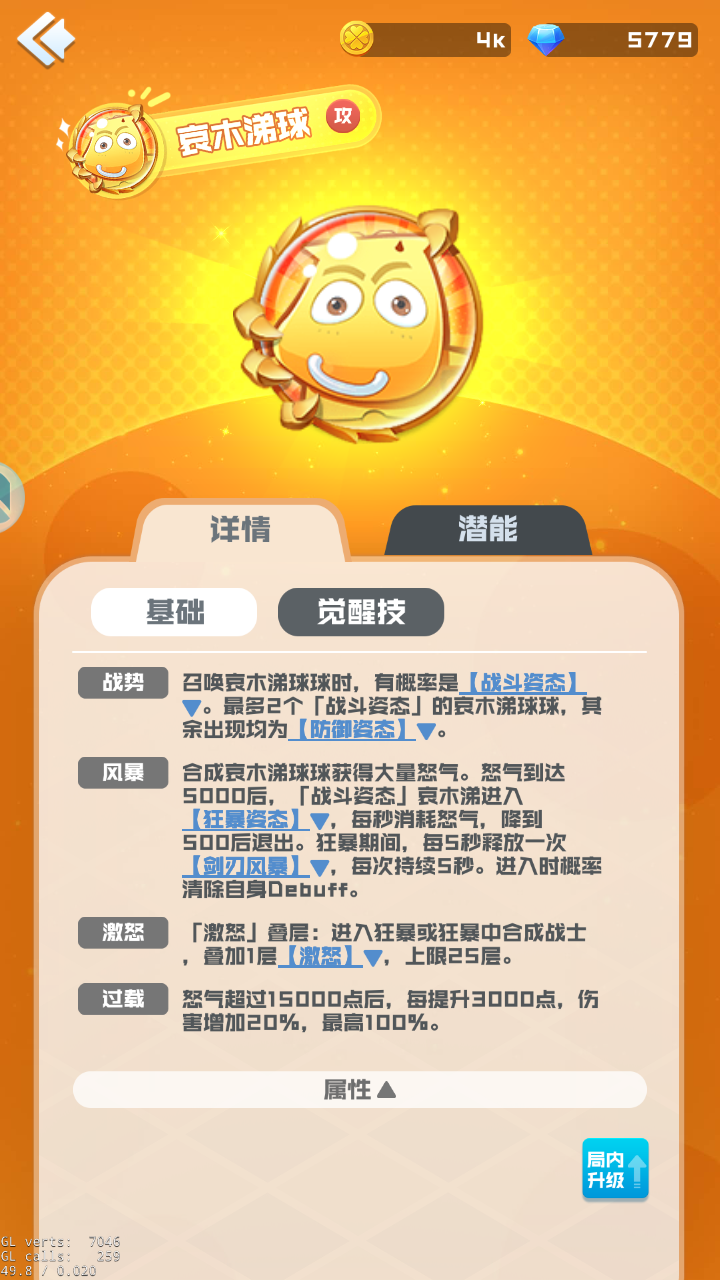Screen dimensions: 720x1280
Task: Open the 剑刃风暴 skill link
Action: click(245, 866)
